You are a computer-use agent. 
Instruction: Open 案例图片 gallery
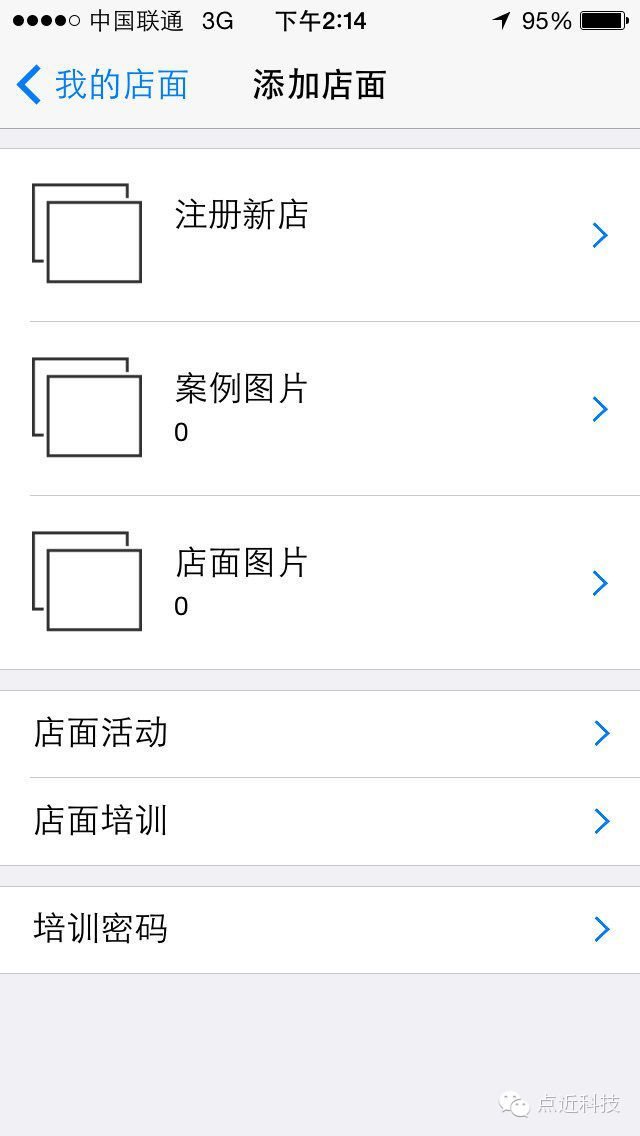pos(320,408)
